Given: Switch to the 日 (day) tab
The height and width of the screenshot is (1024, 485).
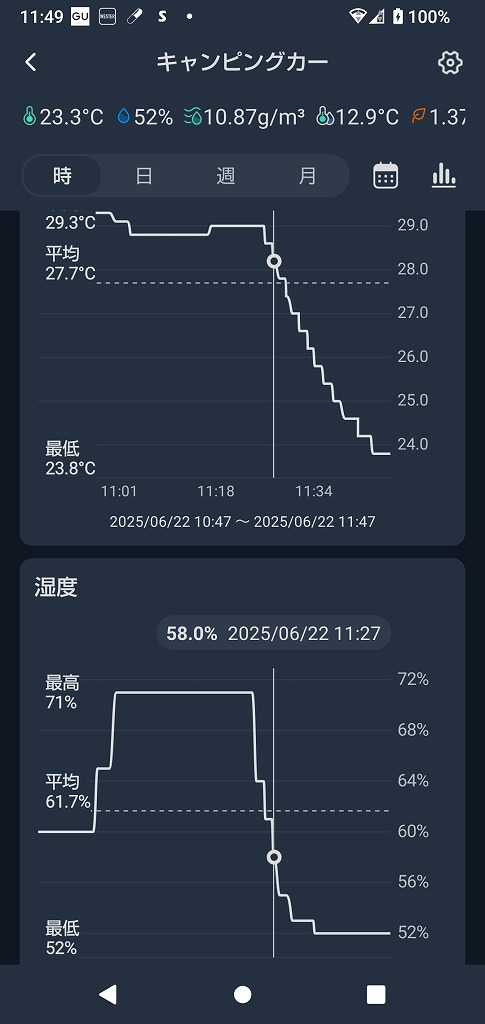Looking at the screenshot, I should click(x=144, y=176).
